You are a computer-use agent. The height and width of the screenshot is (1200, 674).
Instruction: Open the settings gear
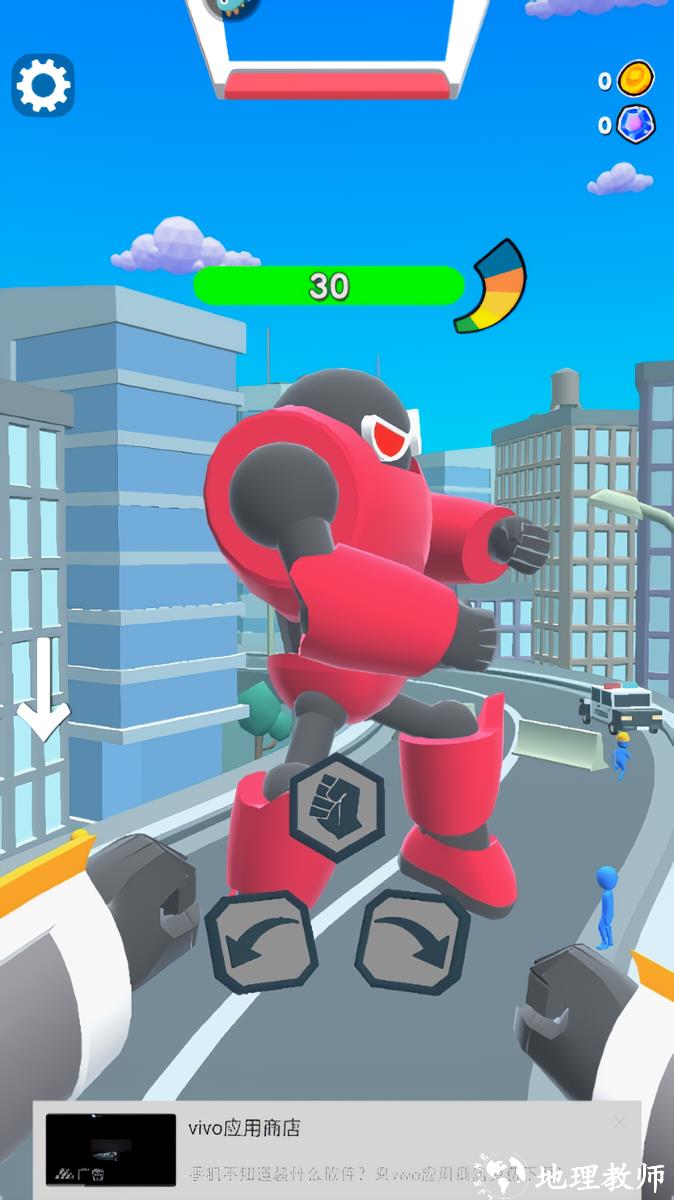tap(43, 86)
